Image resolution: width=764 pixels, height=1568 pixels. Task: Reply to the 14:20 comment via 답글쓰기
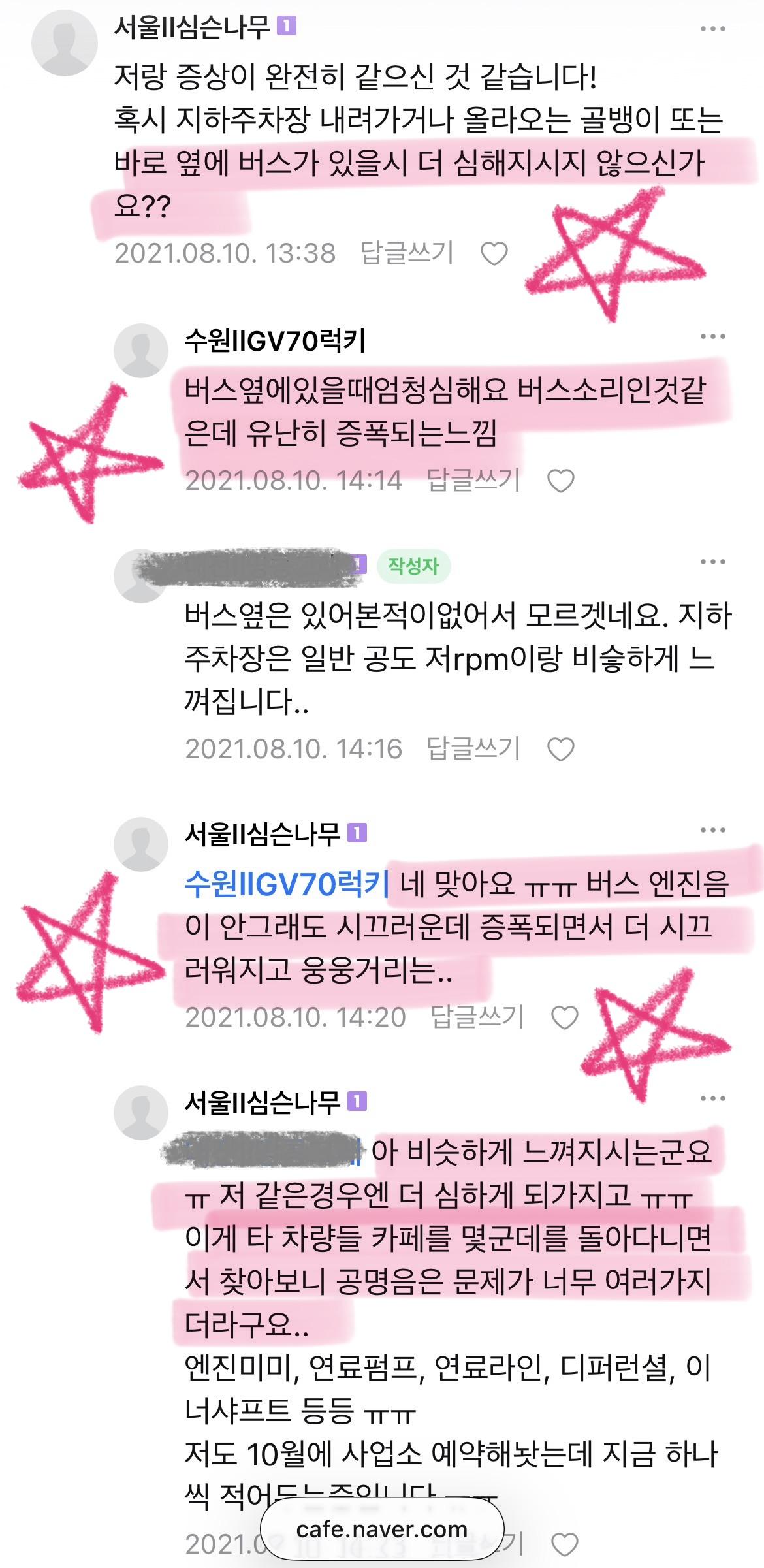click(x=477, y=1017)
